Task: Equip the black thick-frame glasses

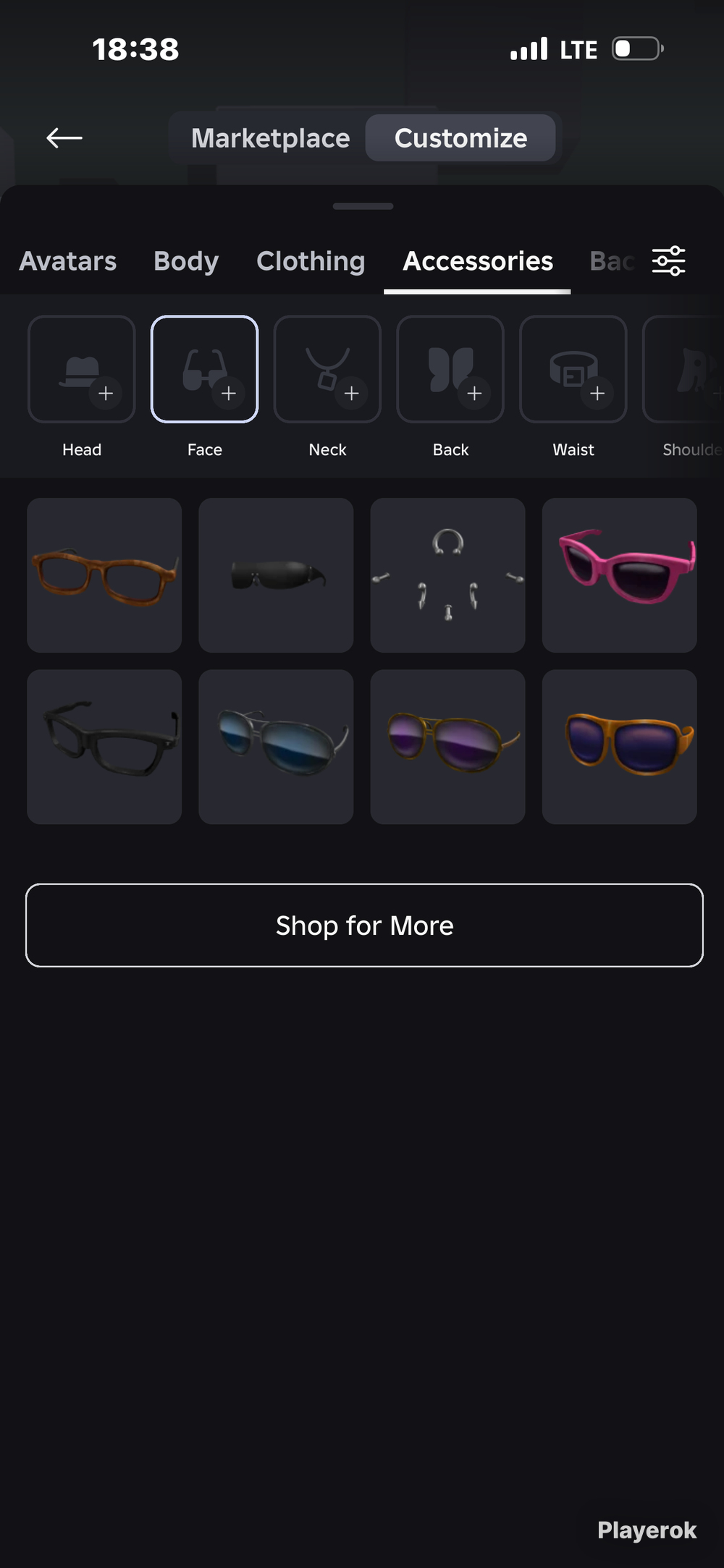Action: 104,747
